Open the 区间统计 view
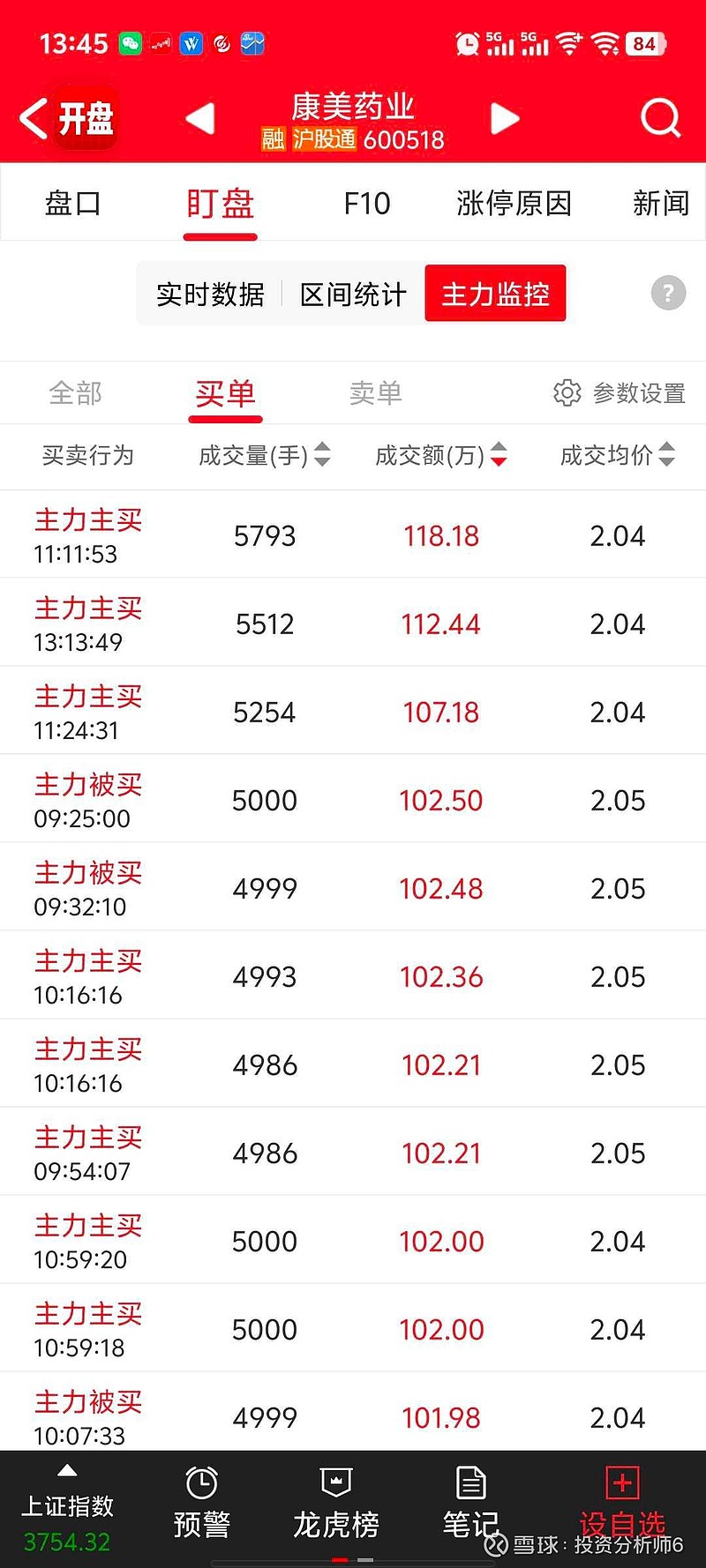This screenshot has height=1568, width=706. [x=352, y=294]
